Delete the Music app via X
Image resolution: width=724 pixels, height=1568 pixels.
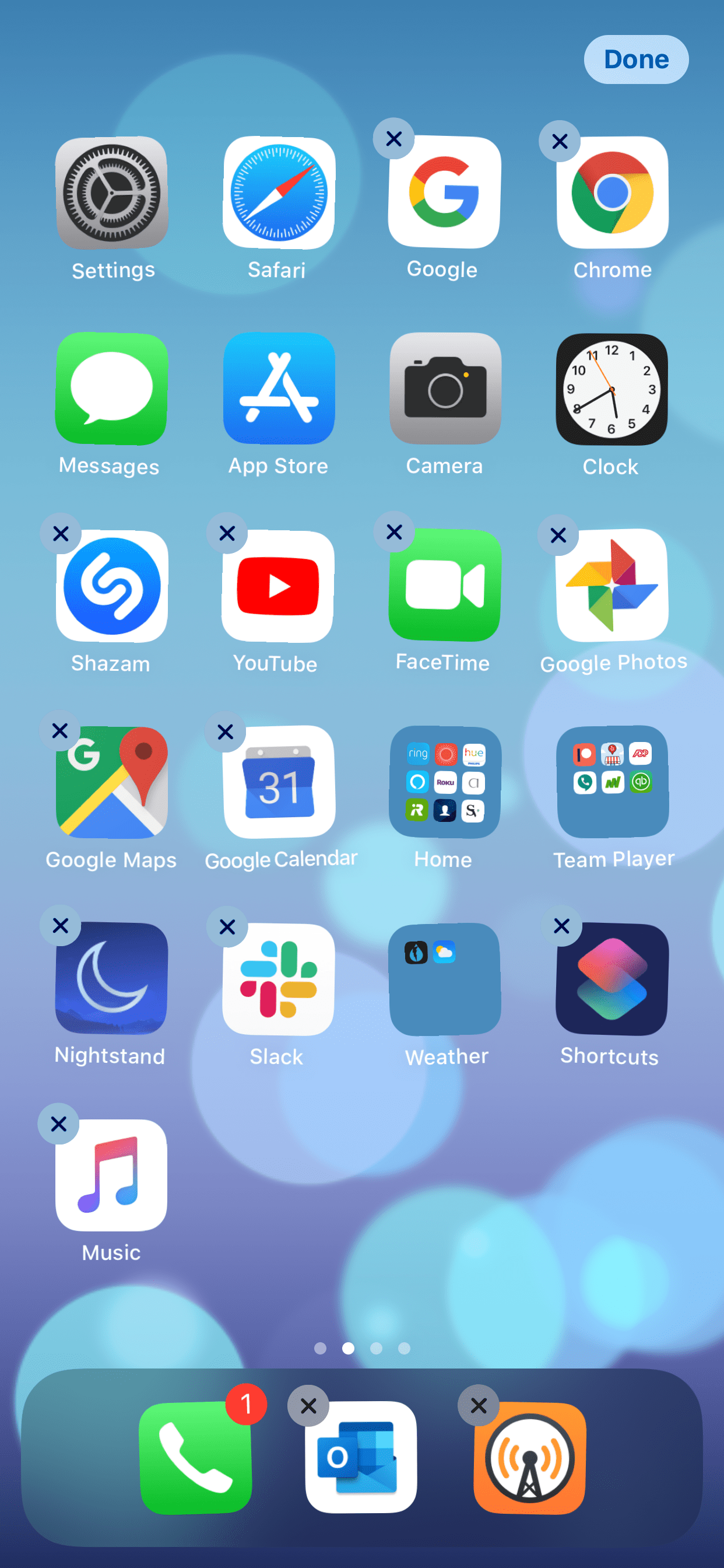coord(58,1123)
